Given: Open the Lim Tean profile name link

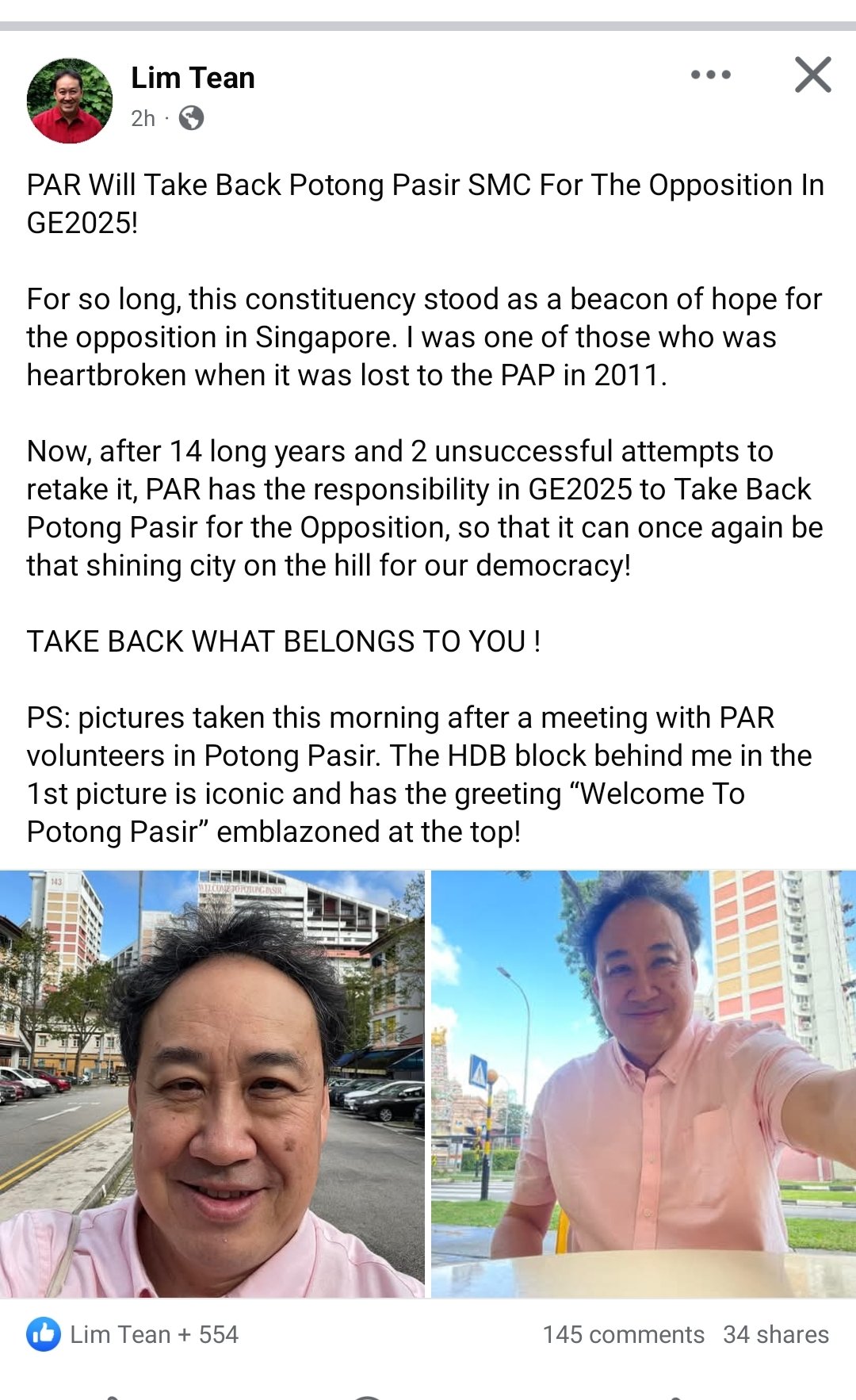Looking at the screenshot, I should click(193, 78).
